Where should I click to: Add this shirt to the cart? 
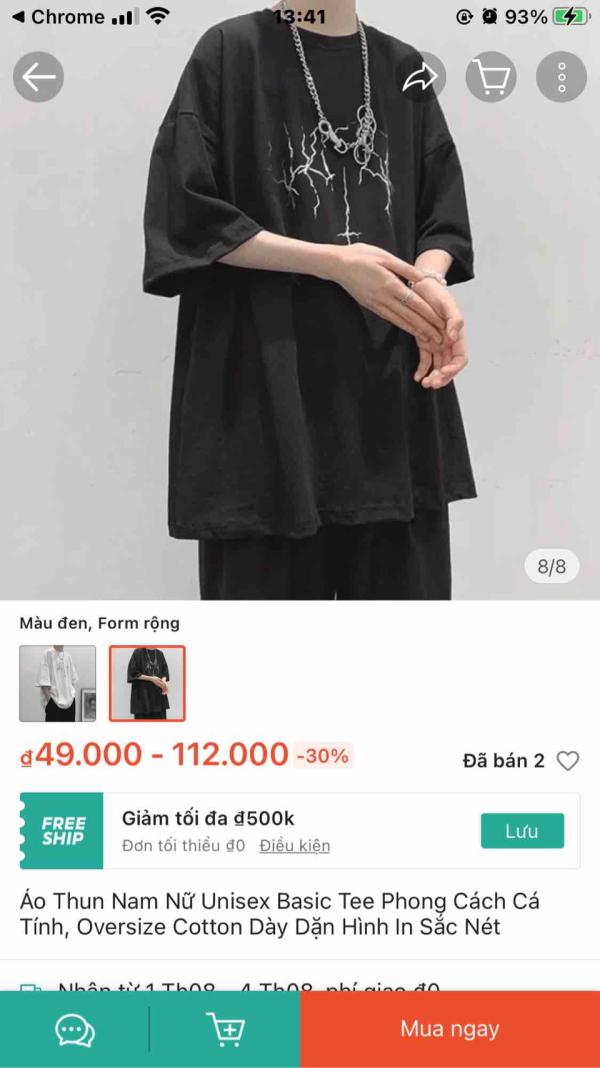pos(225,1029)
